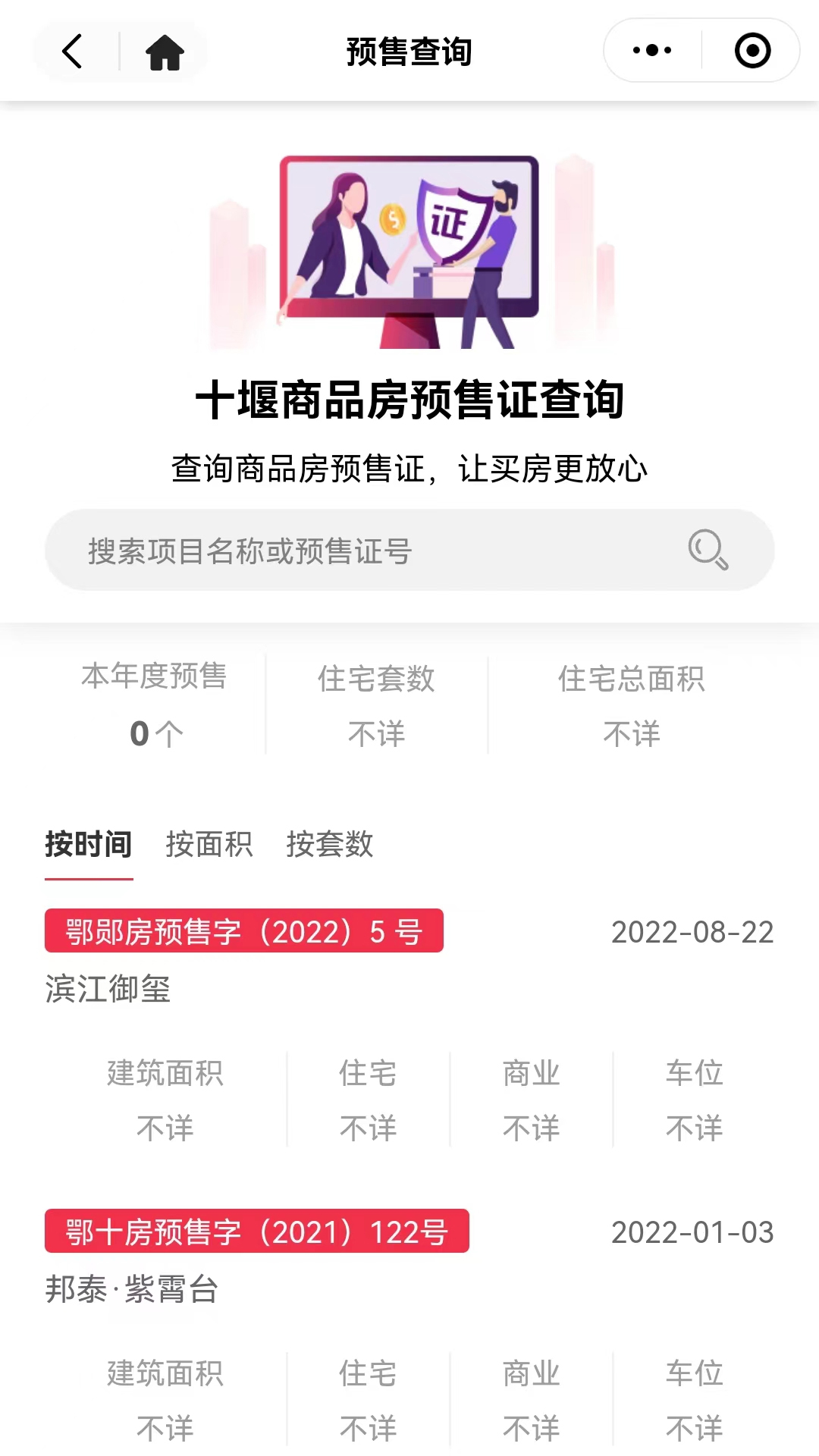Open the home icon beside the back arrow
The image size is (819, 1456).
[x=165, y=52]
